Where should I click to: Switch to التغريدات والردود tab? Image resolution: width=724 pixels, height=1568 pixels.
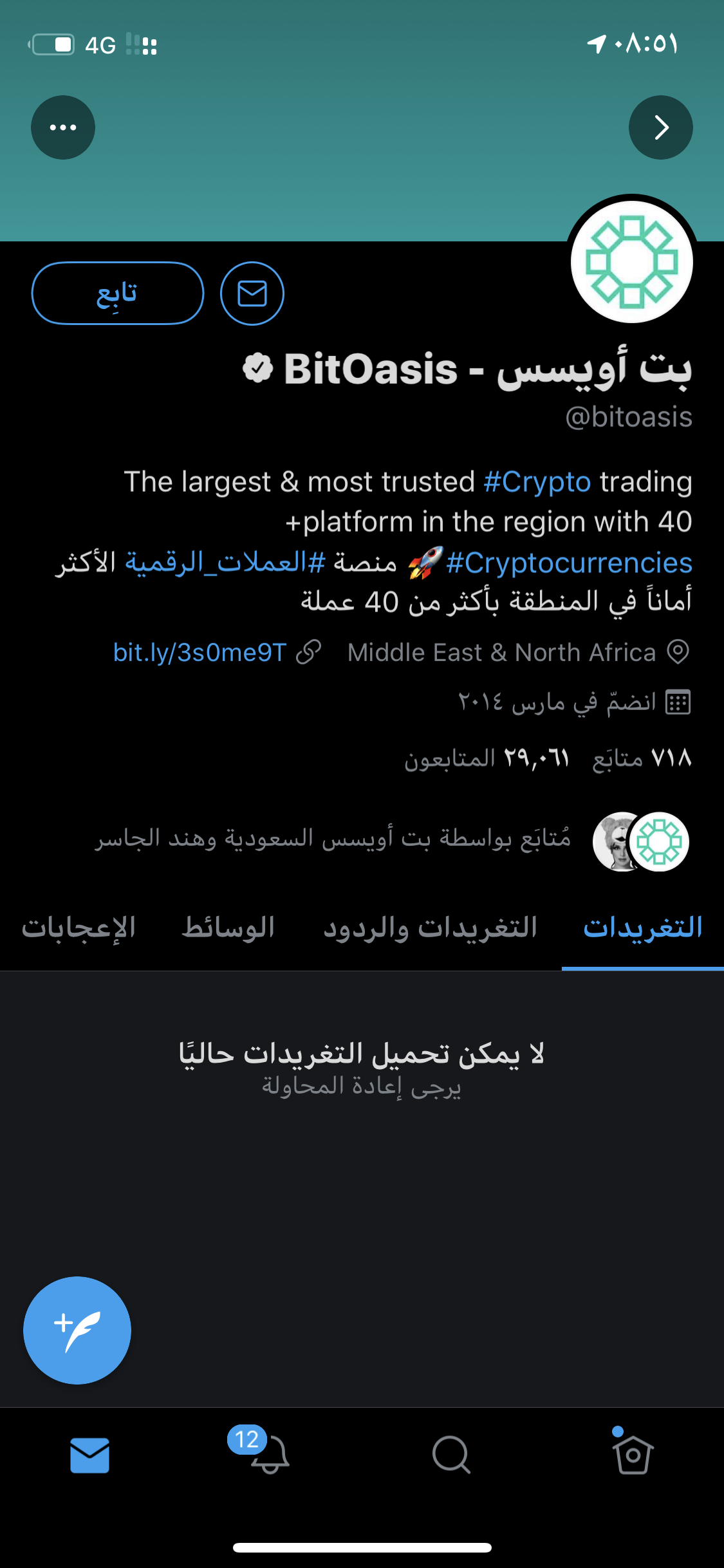tap(430, 928)
